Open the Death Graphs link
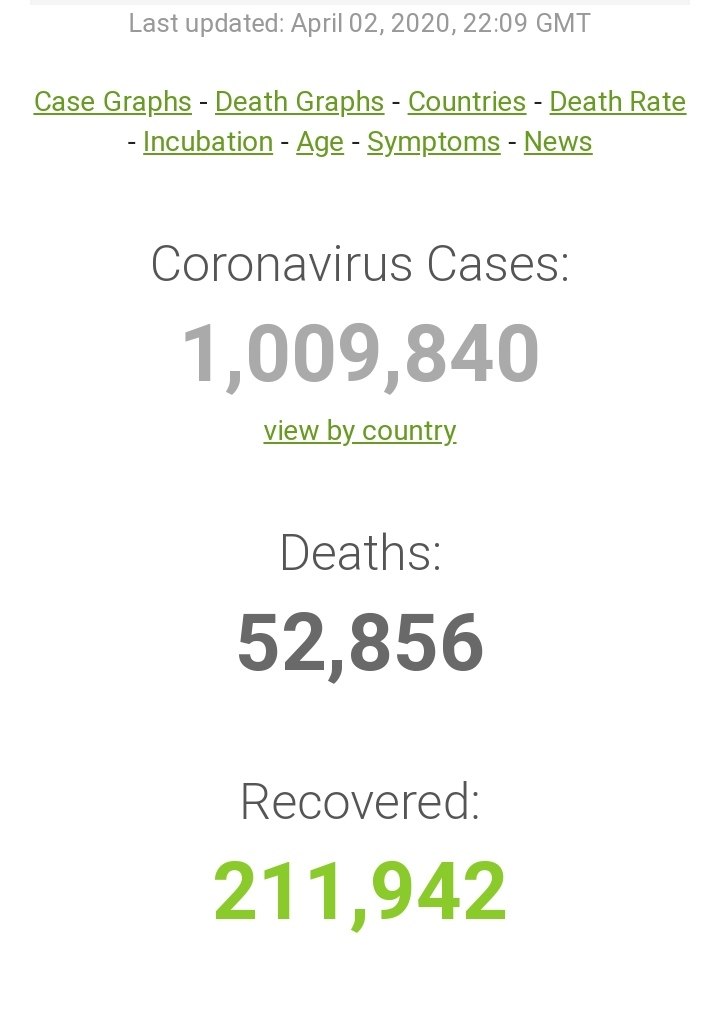Image resolution: width=720 pixels, height=1023 pixels. [x=299, y=102]
